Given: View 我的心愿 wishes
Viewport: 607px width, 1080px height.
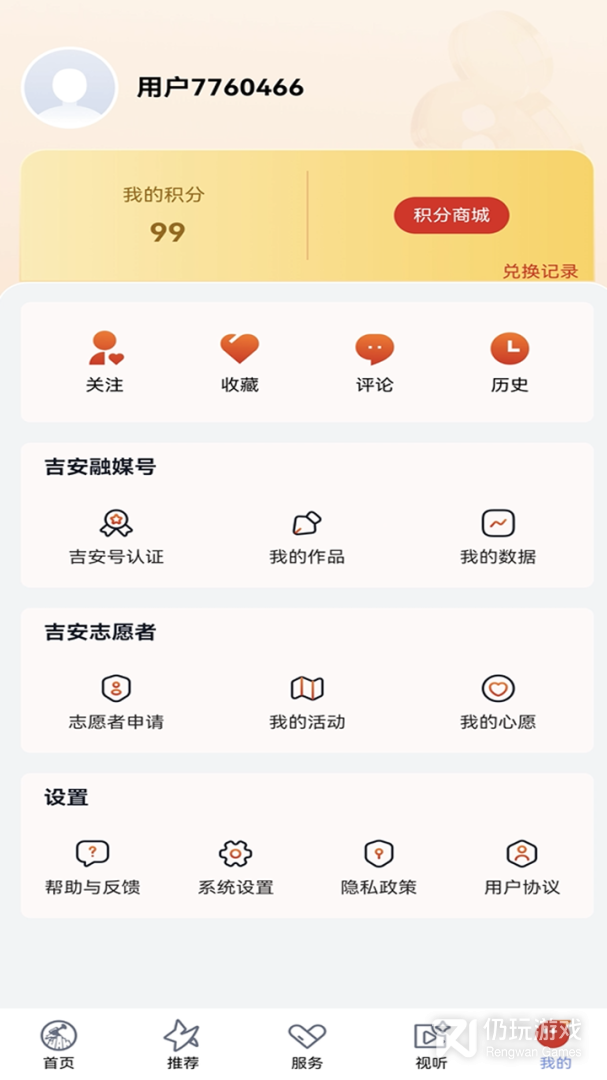Looking at the screenshot, I should [x=498, y=701].
